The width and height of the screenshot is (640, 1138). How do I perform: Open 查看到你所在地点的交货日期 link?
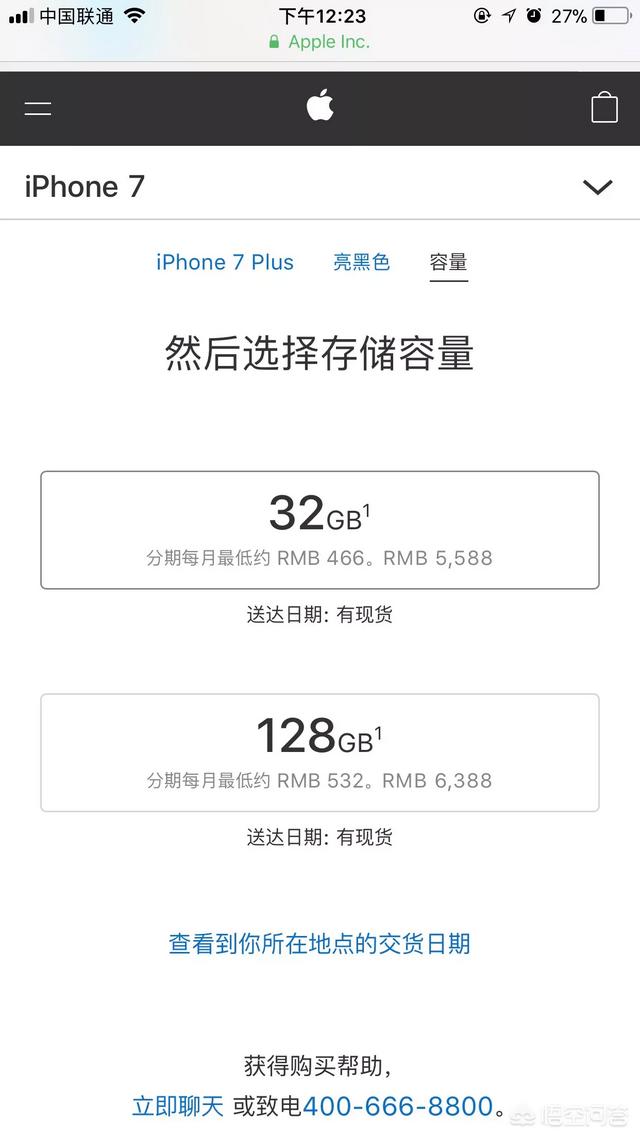click(x=319, y=943)
